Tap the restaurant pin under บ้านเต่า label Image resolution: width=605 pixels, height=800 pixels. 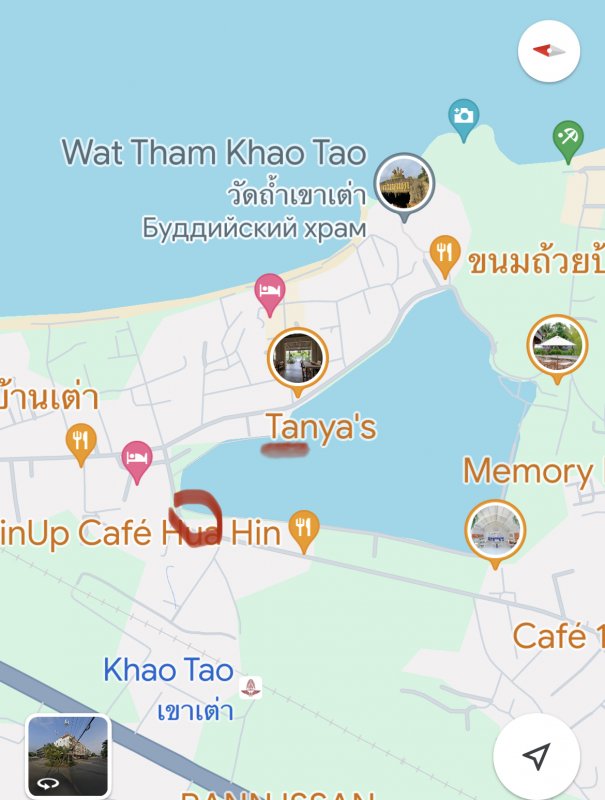[80, 441]
